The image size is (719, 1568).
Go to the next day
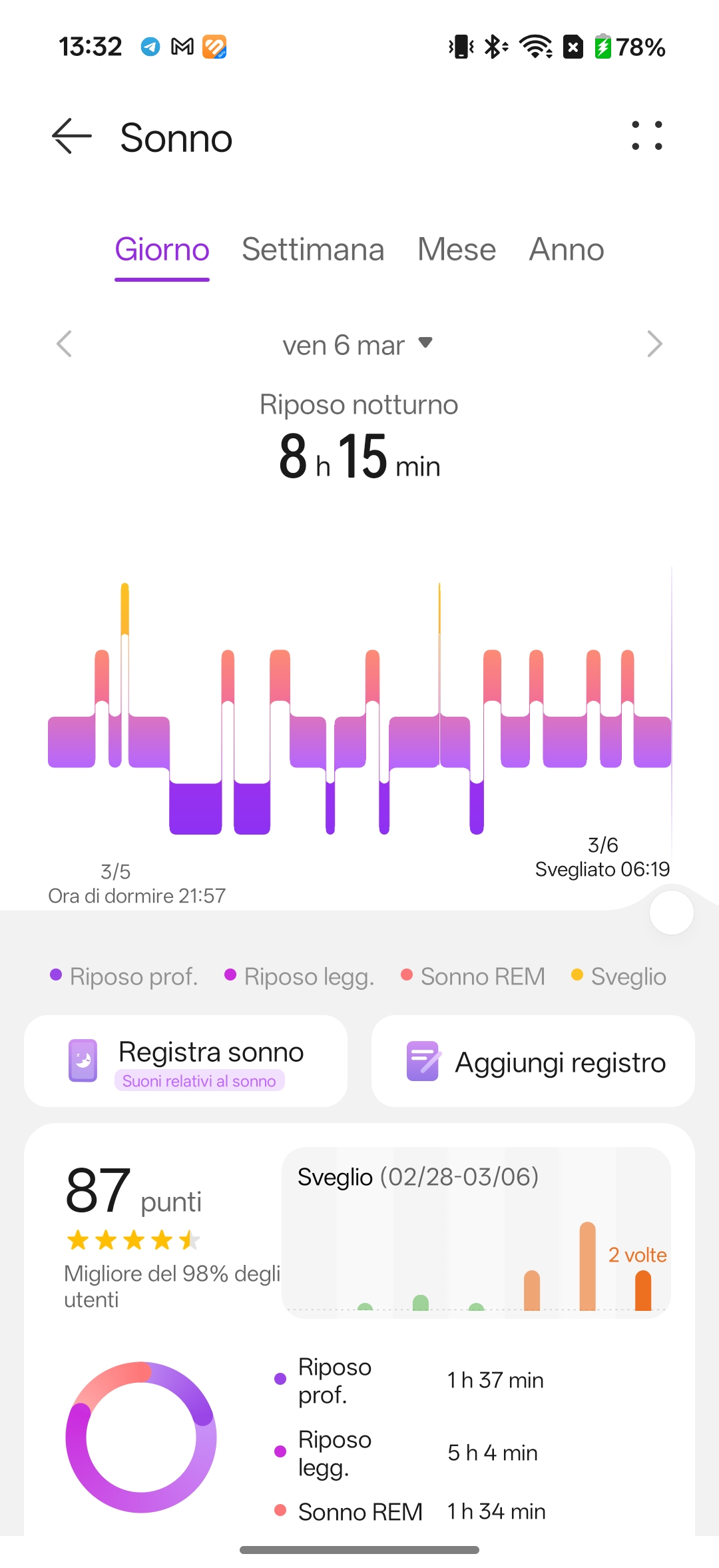point(654,344)
